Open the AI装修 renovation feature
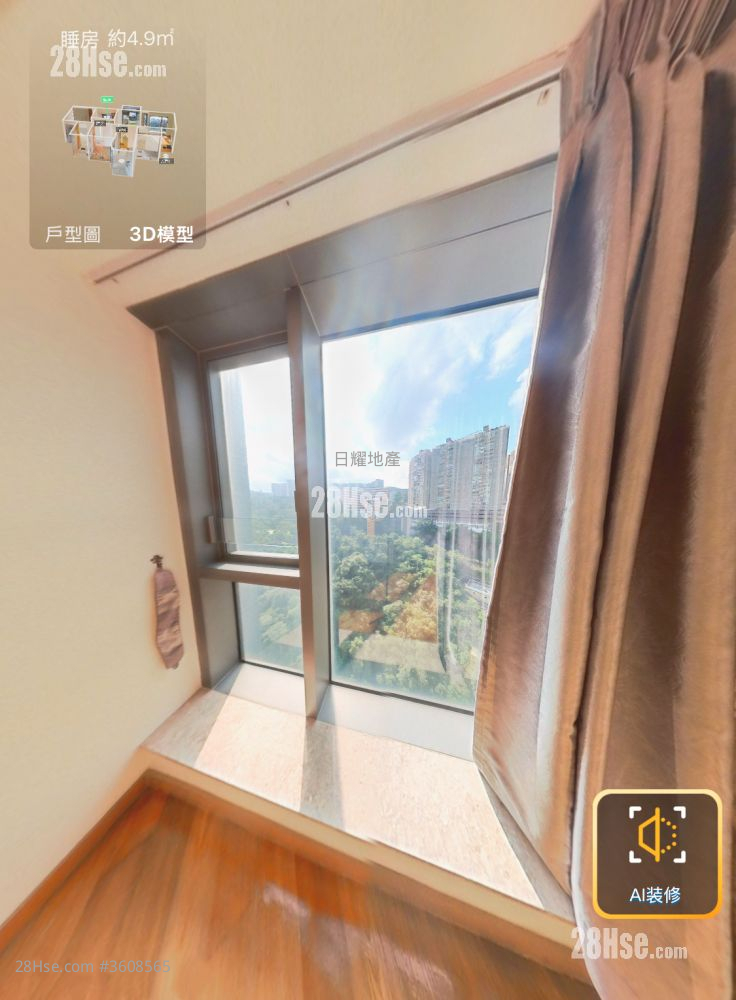The width and height of the screenshot is (736, 1000). [656, 853]
